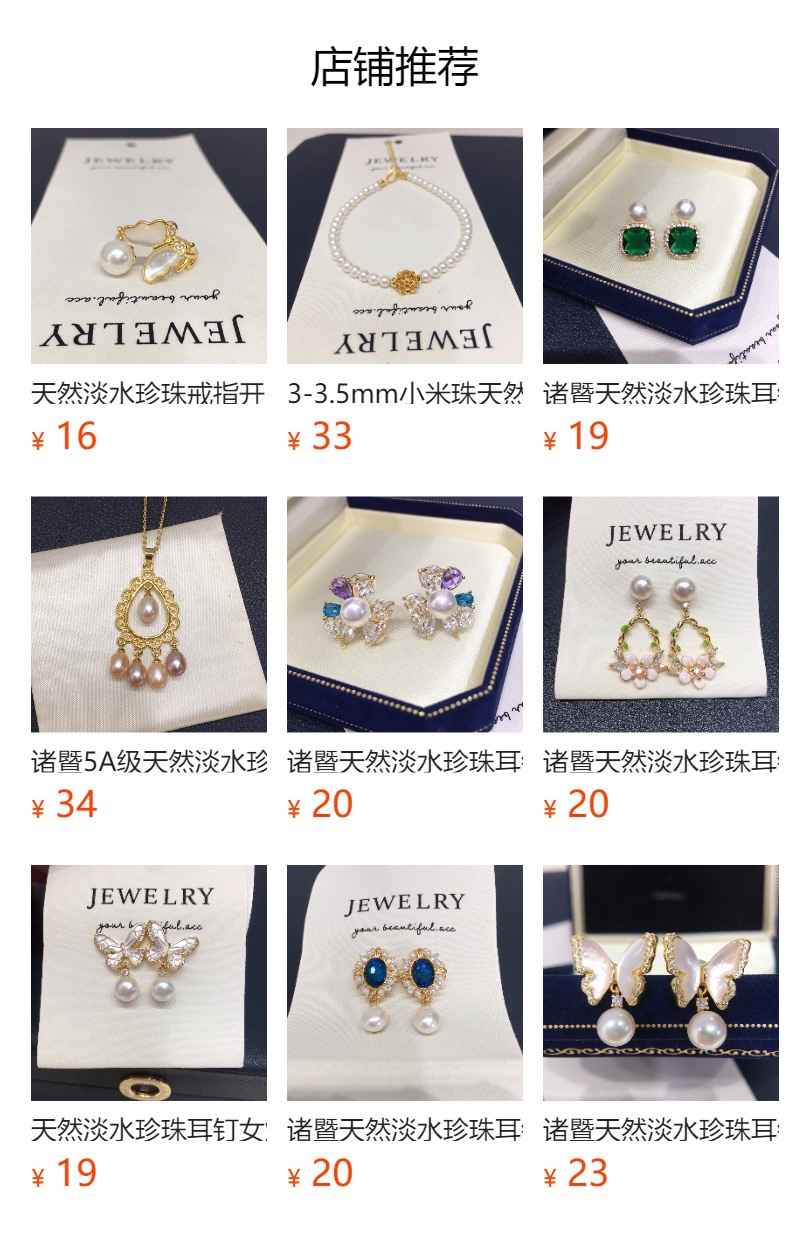Open the ¥16 pearl ring 天然淡水珍珠戒指 product
Screen dimensions: 790x1234
point(148,246)
